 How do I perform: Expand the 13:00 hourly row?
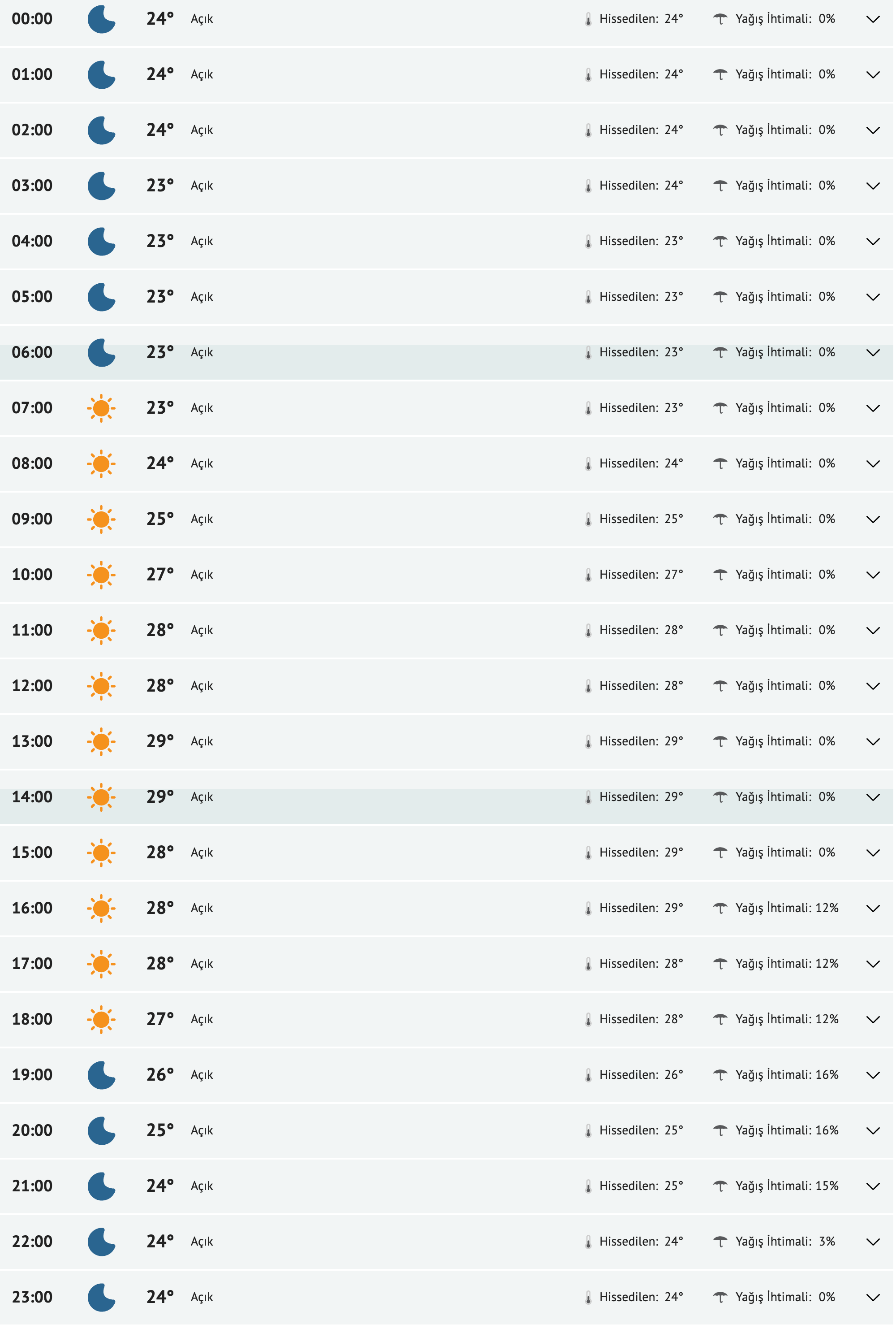click(x=873, y=742)
